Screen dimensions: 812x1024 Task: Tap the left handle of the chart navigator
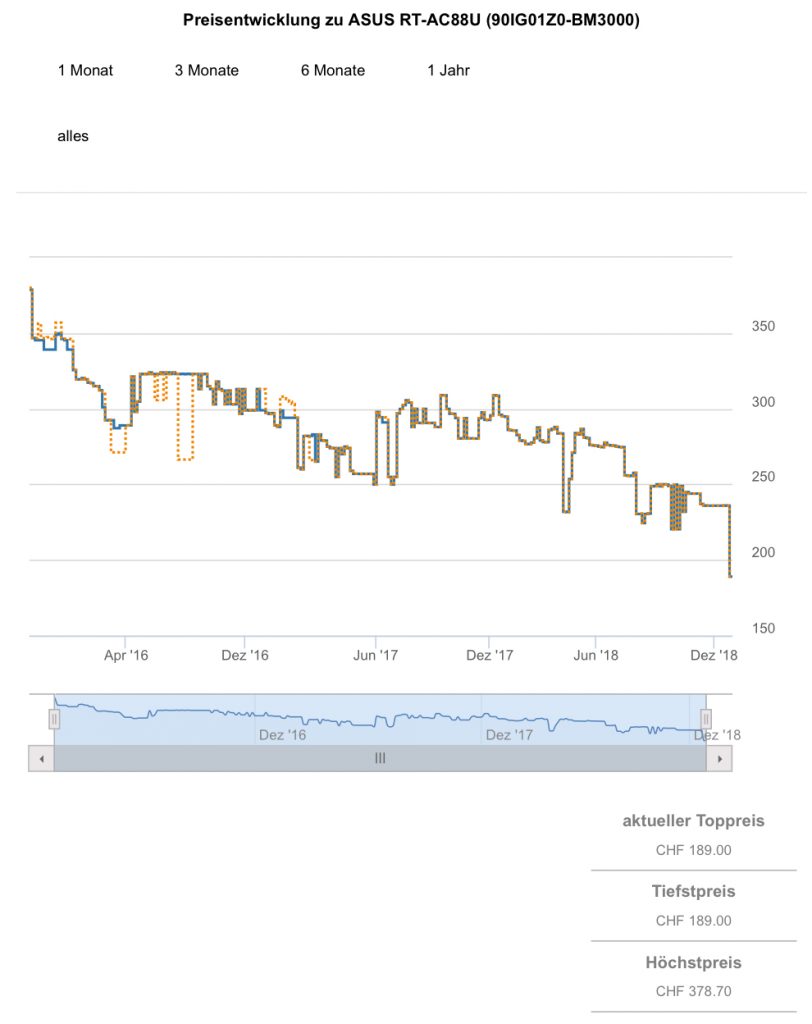click(x=54, y=718)
